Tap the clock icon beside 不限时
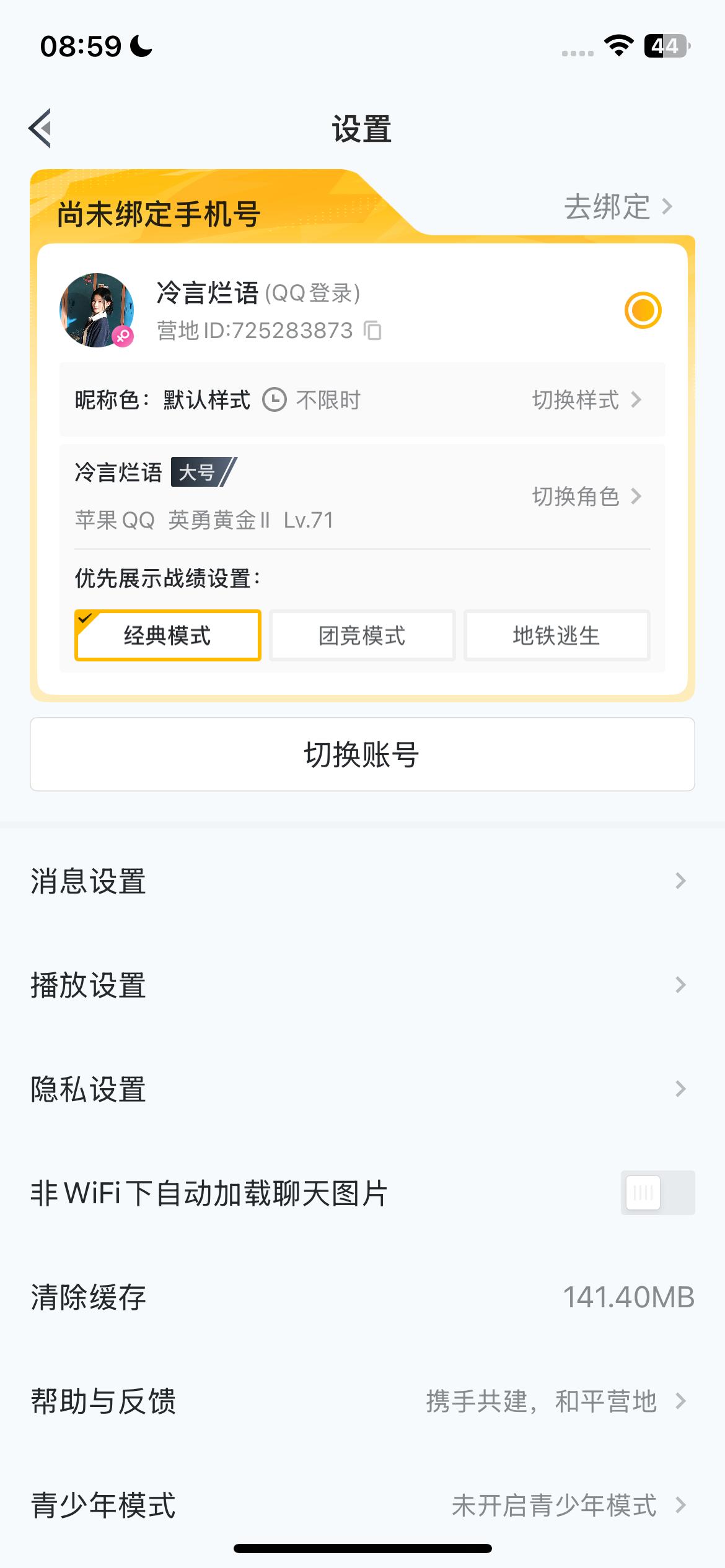The width and height of the screenshot is (725, 1568). coord(273,399)
